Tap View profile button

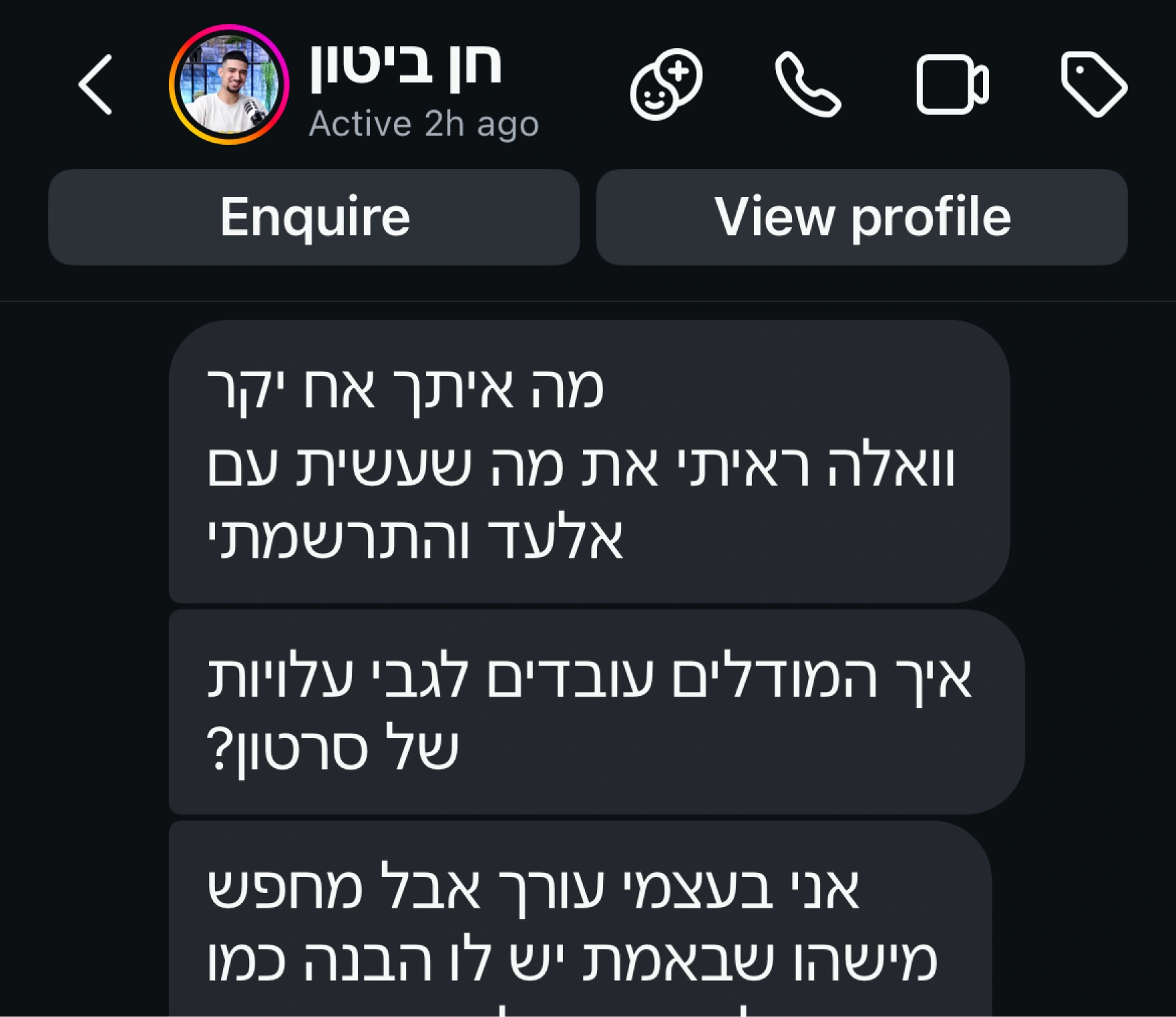pos(862,217)
